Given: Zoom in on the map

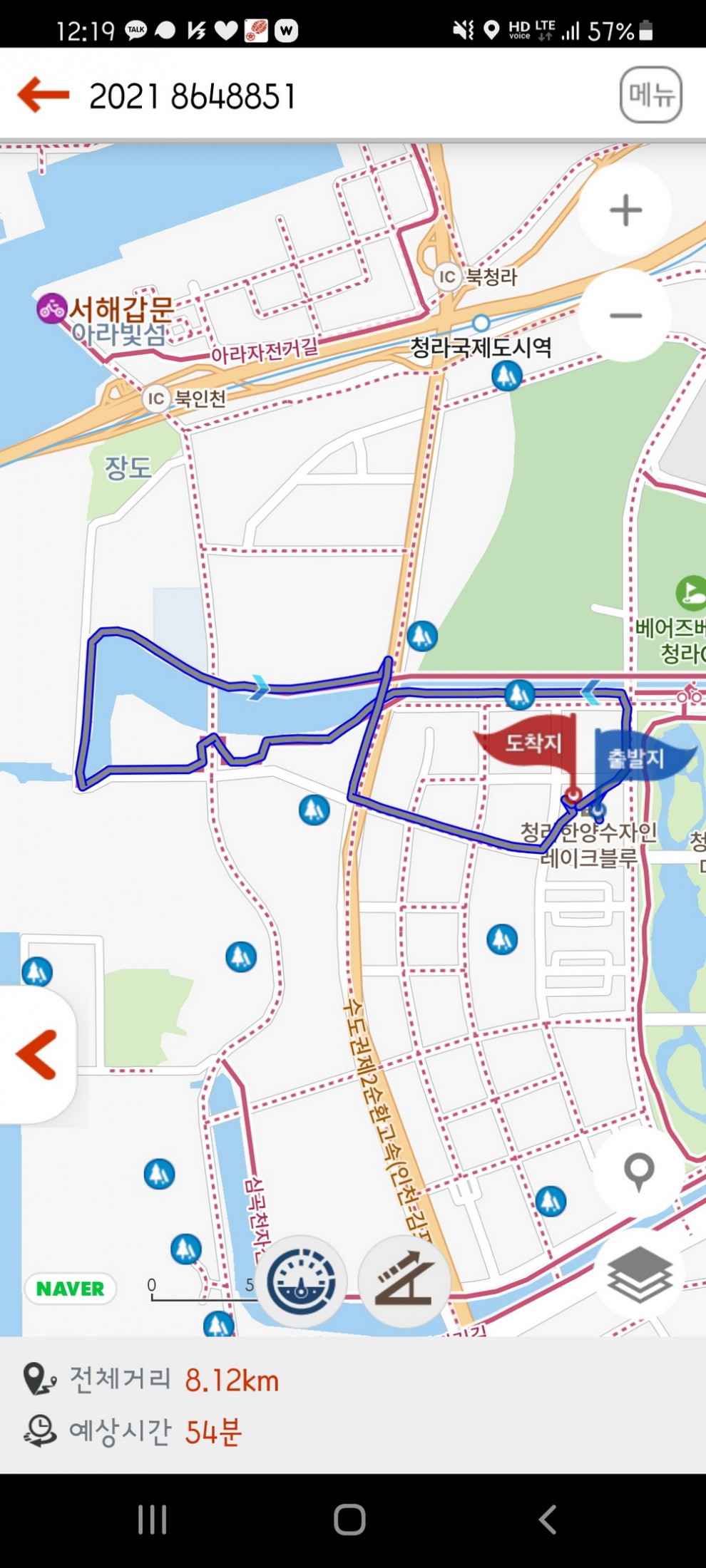Looking at the screenshot, I should [625, 210].
